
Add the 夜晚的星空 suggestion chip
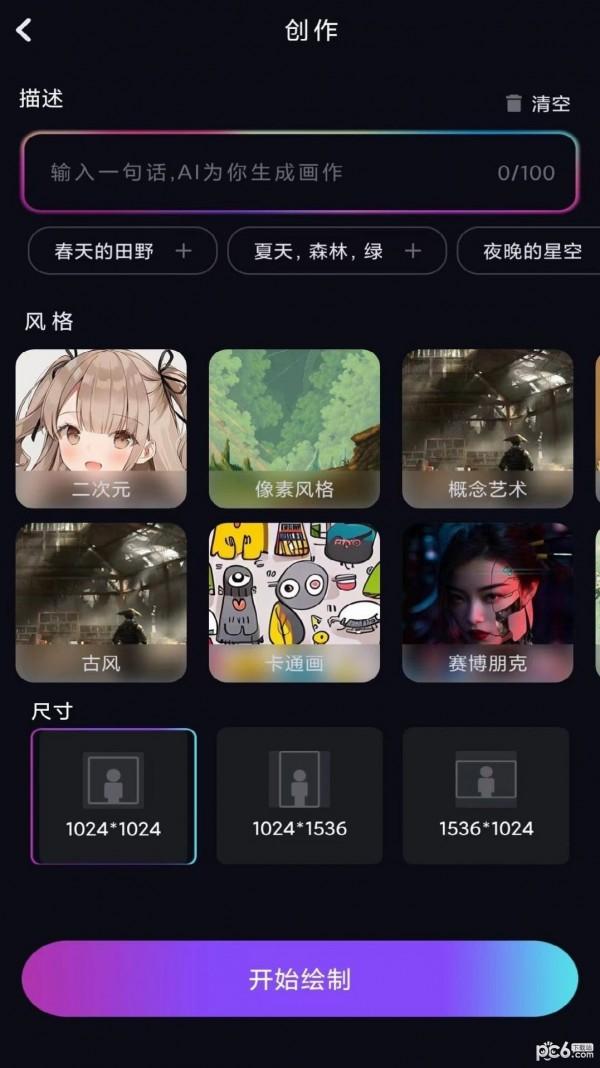(528, 251)
